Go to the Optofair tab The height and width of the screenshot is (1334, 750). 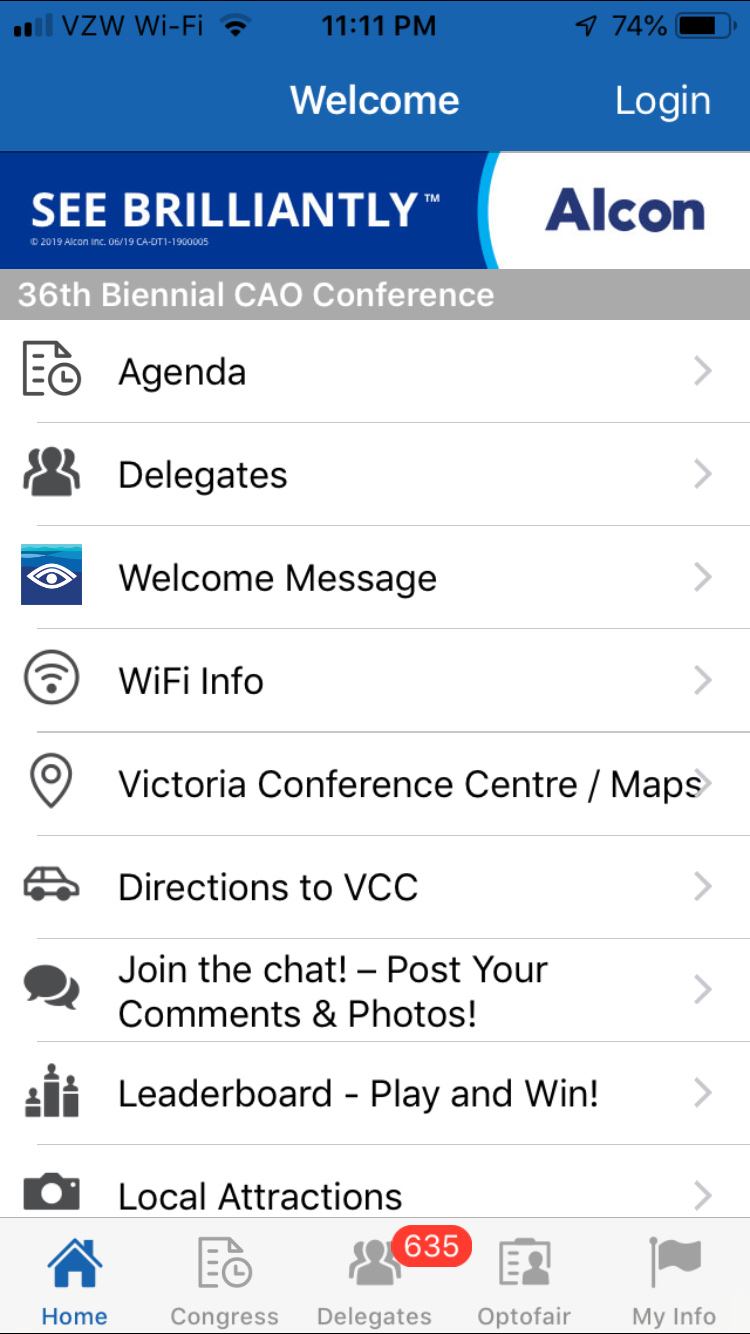(525, 1277)
